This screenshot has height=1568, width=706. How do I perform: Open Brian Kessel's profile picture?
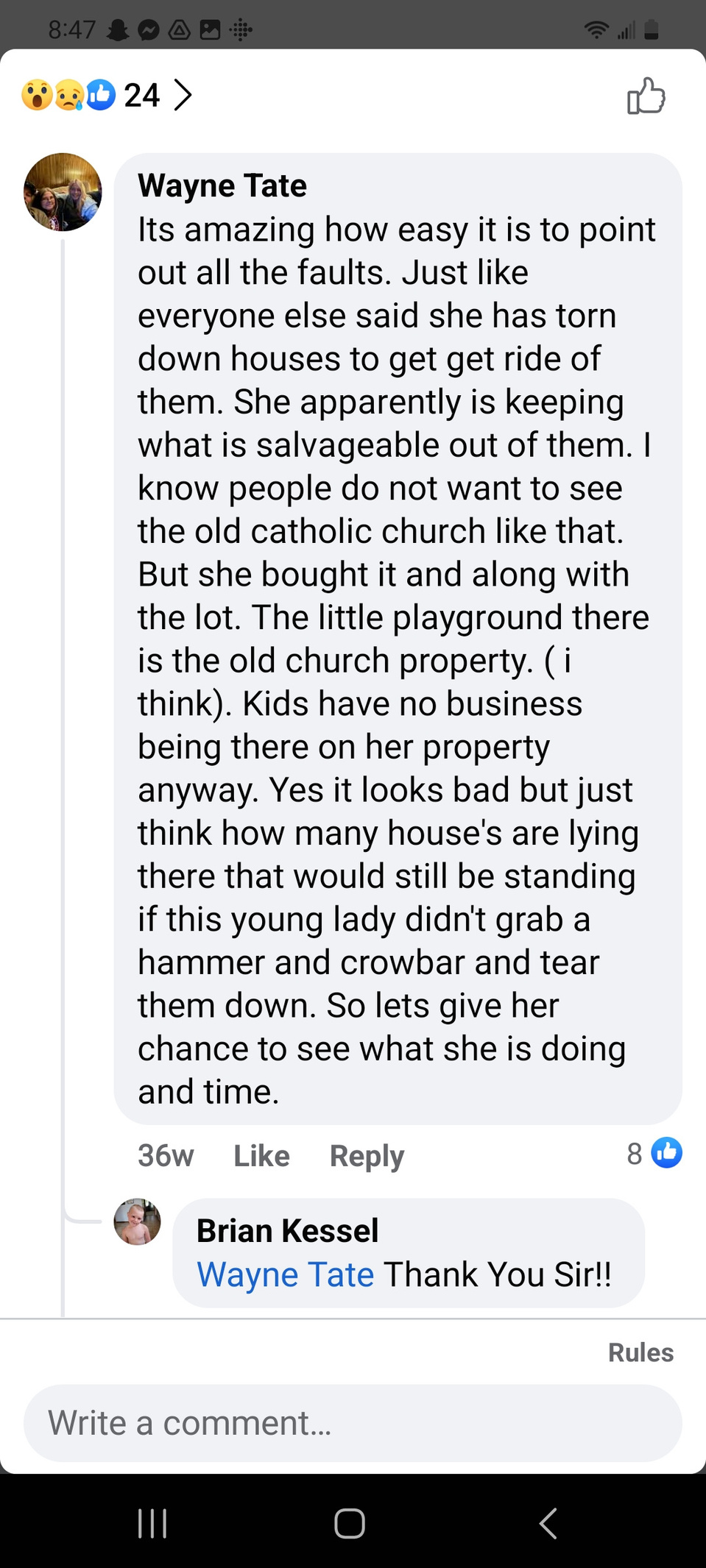[137, 1221]
